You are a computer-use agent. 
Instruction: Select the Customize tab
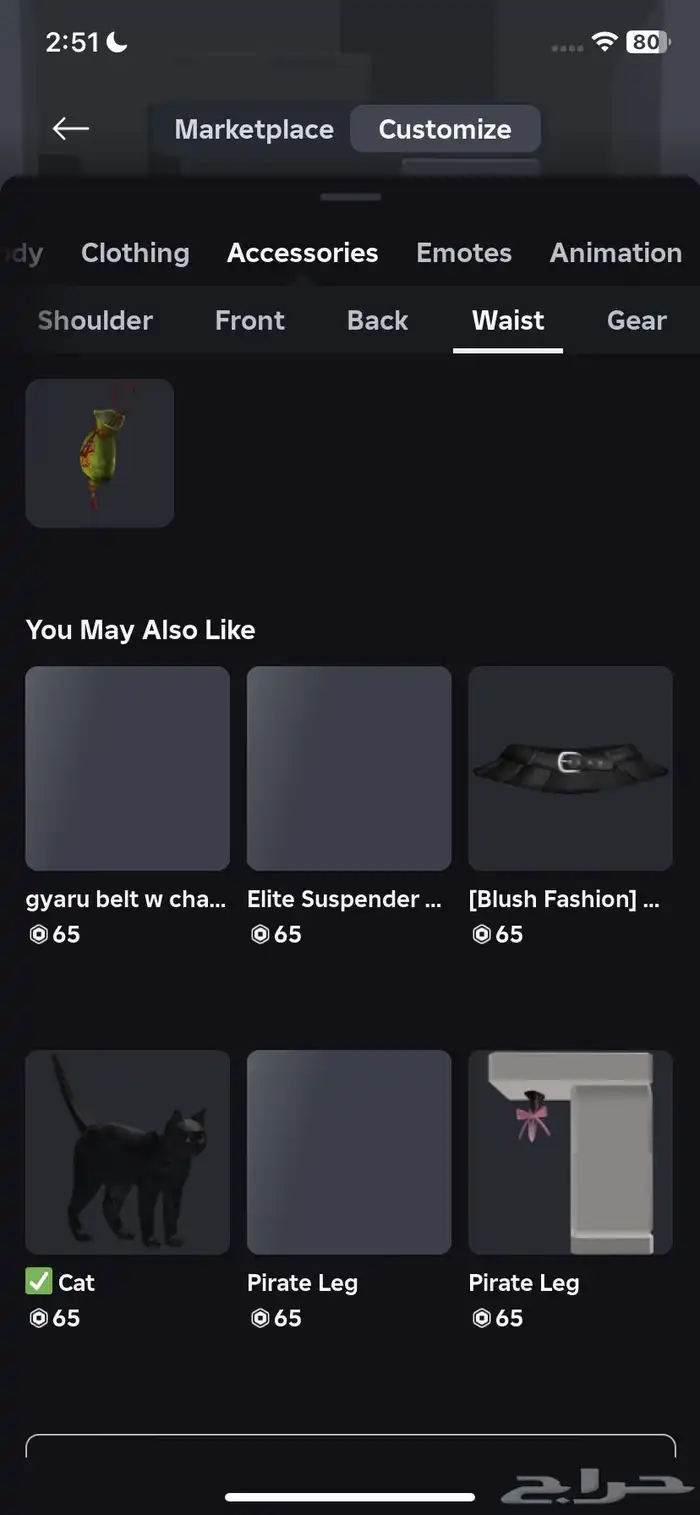pyautogui.click(x=444, y=129)
